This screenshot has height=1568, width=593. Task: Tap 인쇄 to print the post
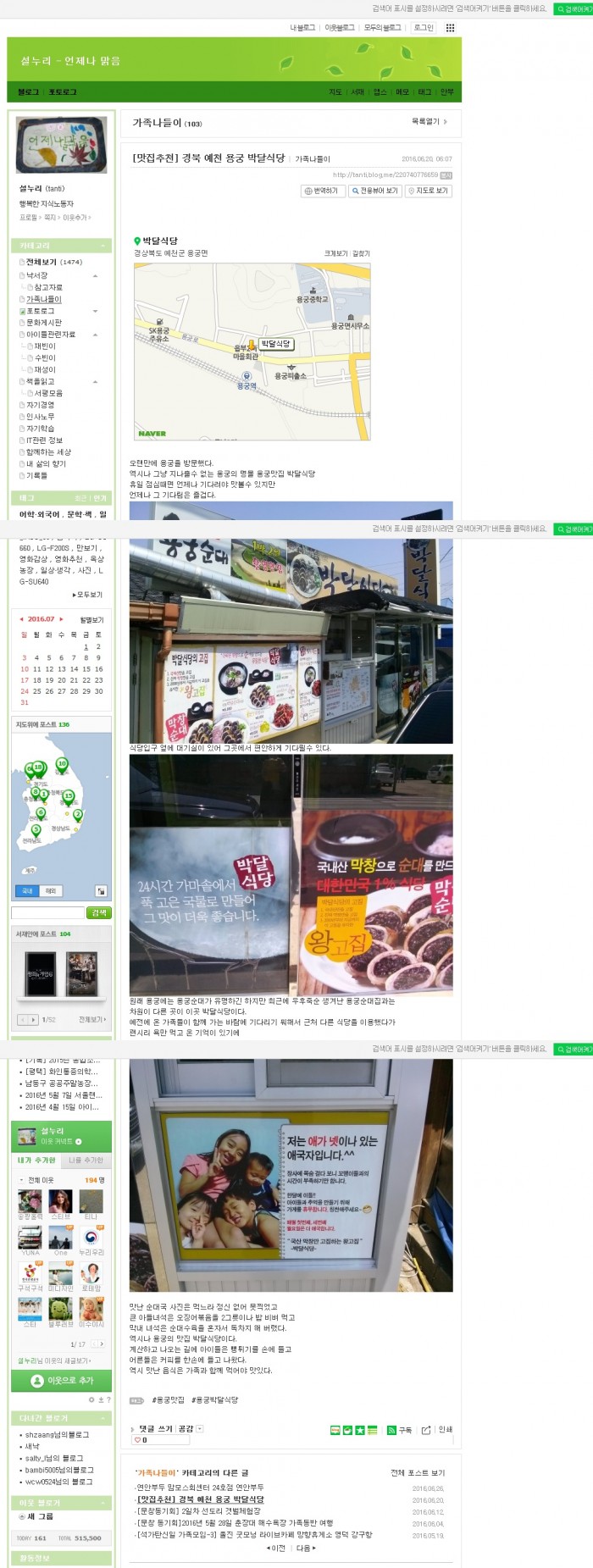445,1429
